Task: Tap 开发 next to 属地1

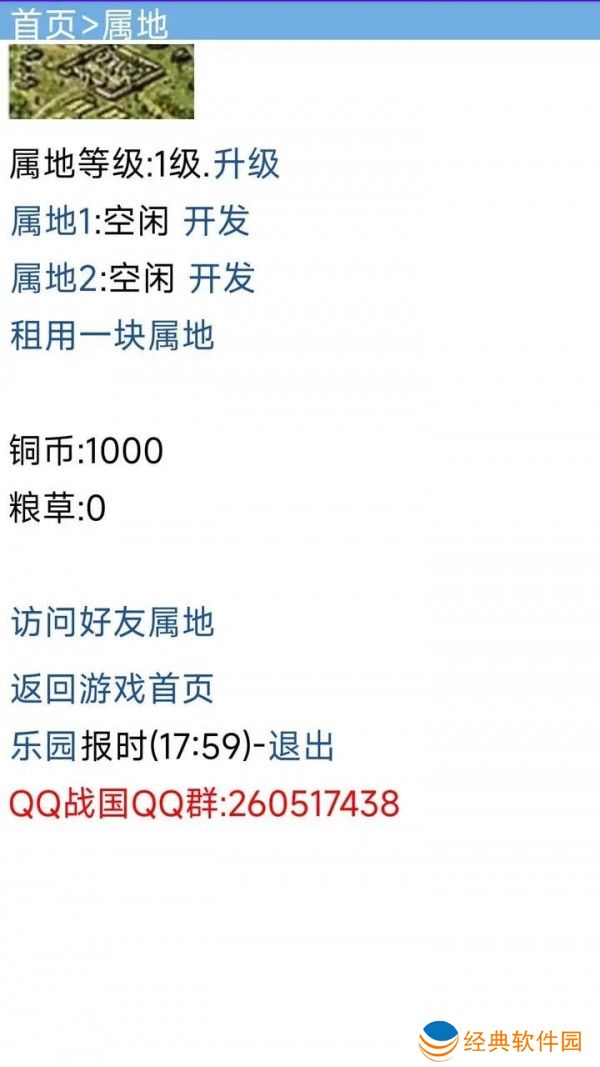Action: click(216, 221)
